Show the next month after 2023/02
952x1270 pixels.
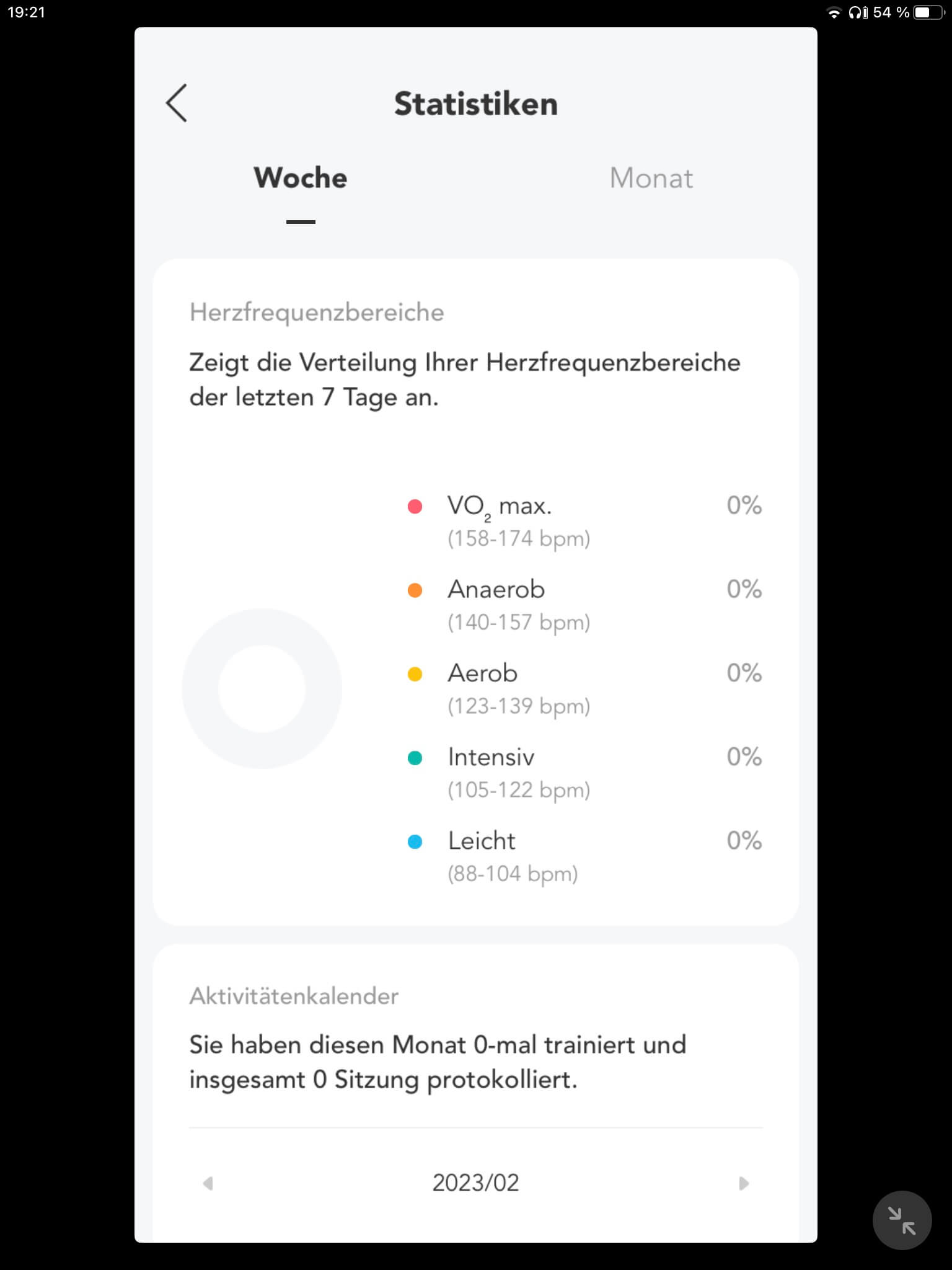[x=744, y=1183]
